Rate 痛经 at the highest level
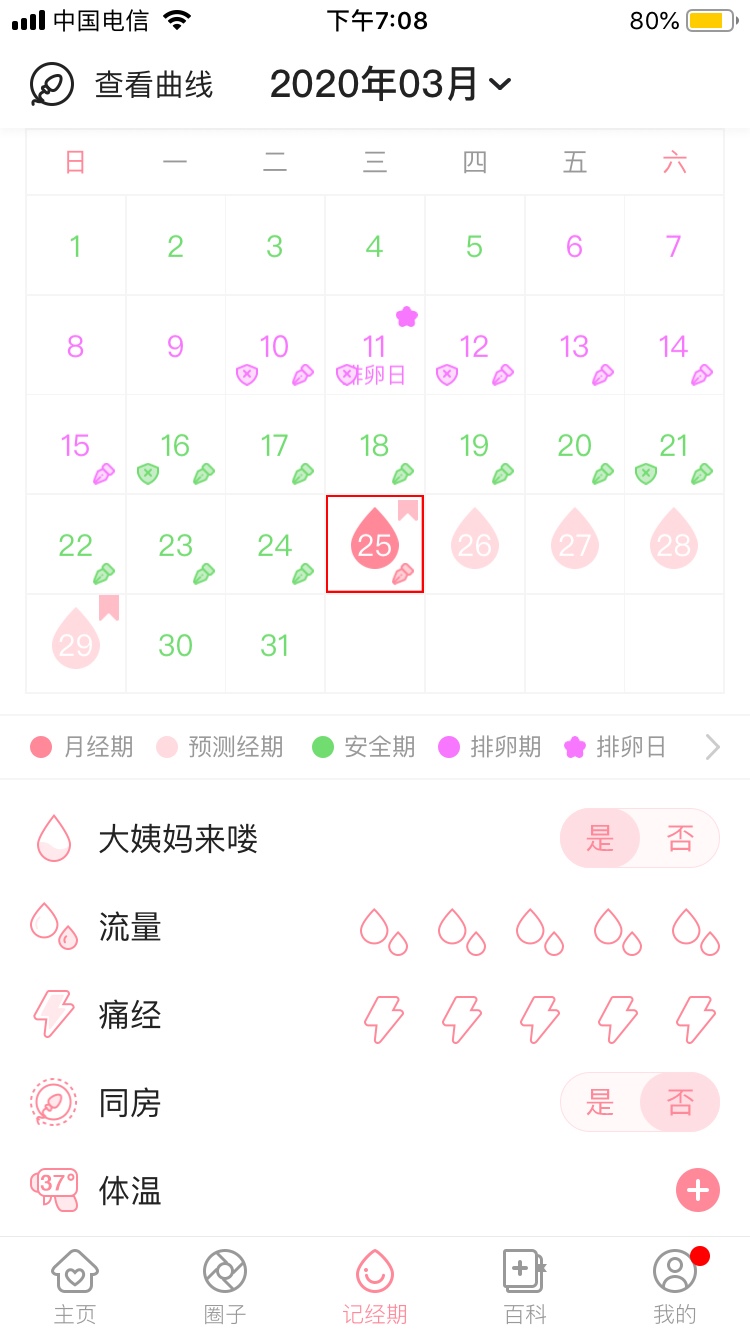The height and width of the screenshot is (1334, 750). pos(696,1019)
